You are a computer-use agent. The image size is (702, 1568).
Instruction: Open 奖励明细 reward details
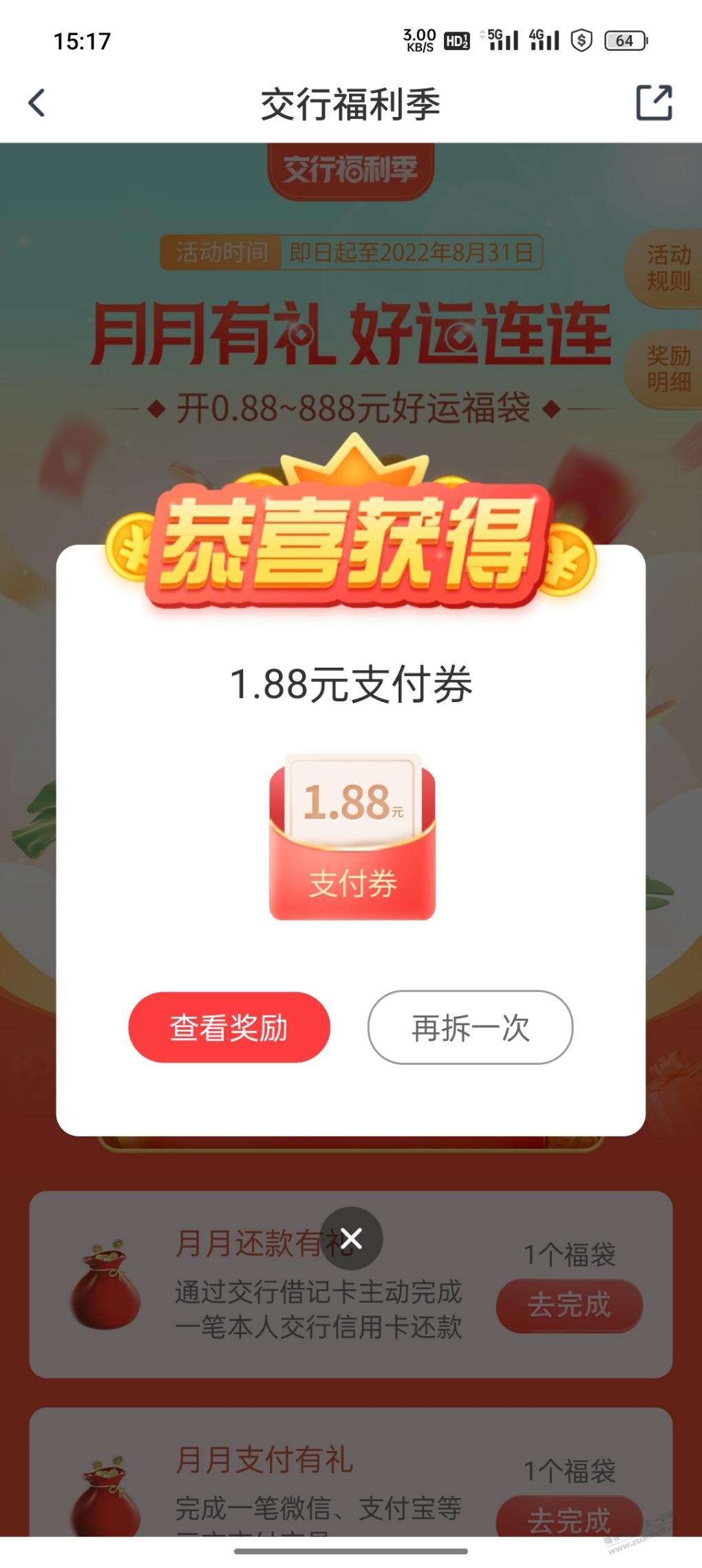(x=667, y=369)
